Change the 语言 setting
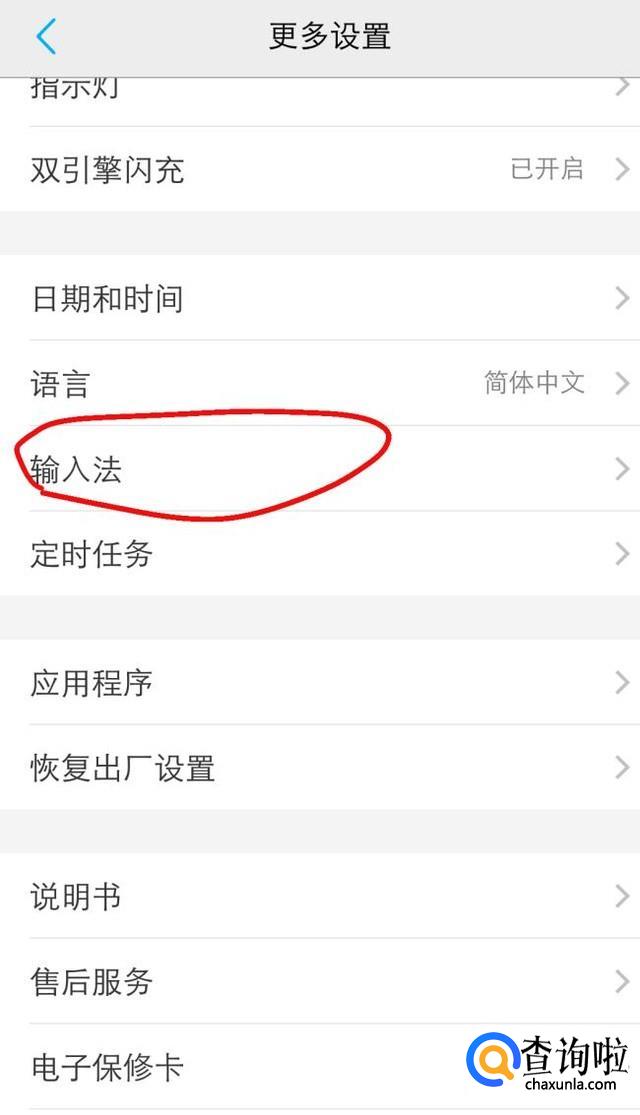 (320, 383)
